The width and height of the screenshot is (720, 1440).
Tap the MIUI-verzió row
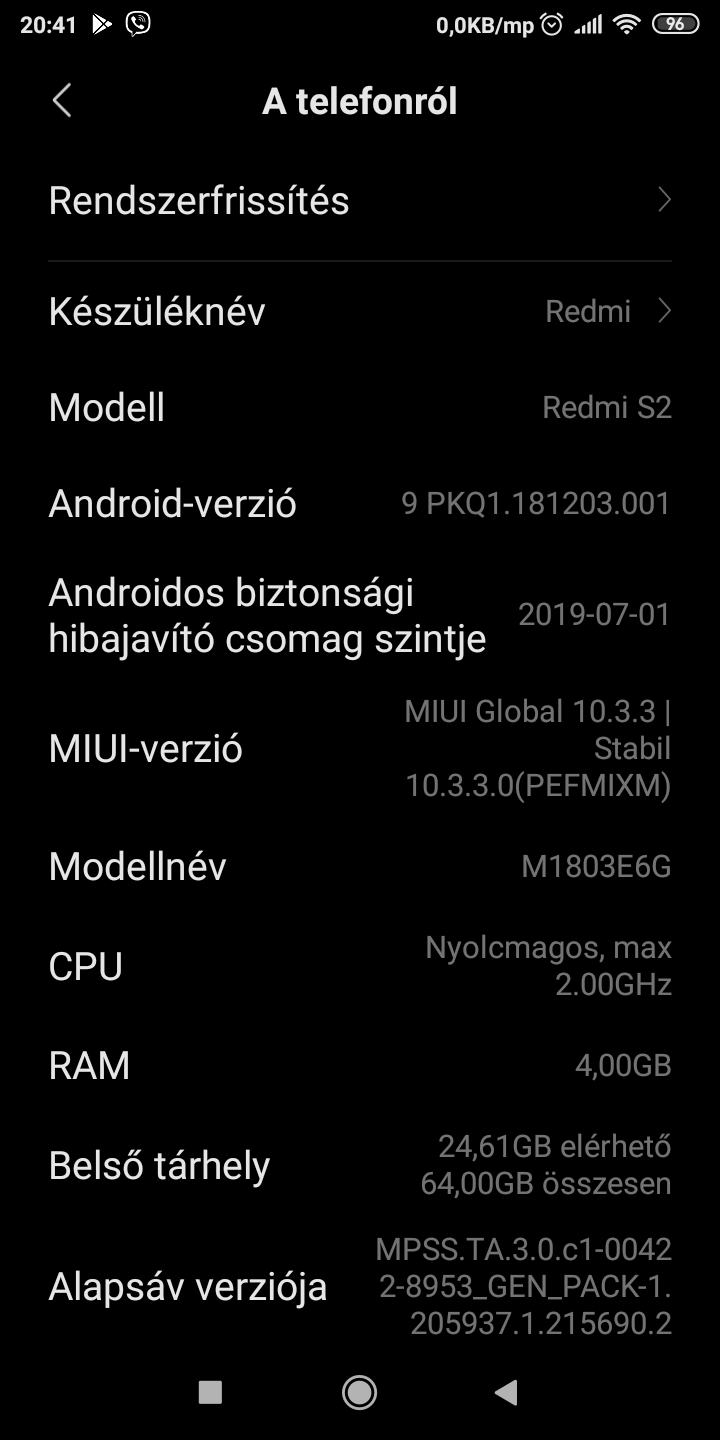(360, 749)
